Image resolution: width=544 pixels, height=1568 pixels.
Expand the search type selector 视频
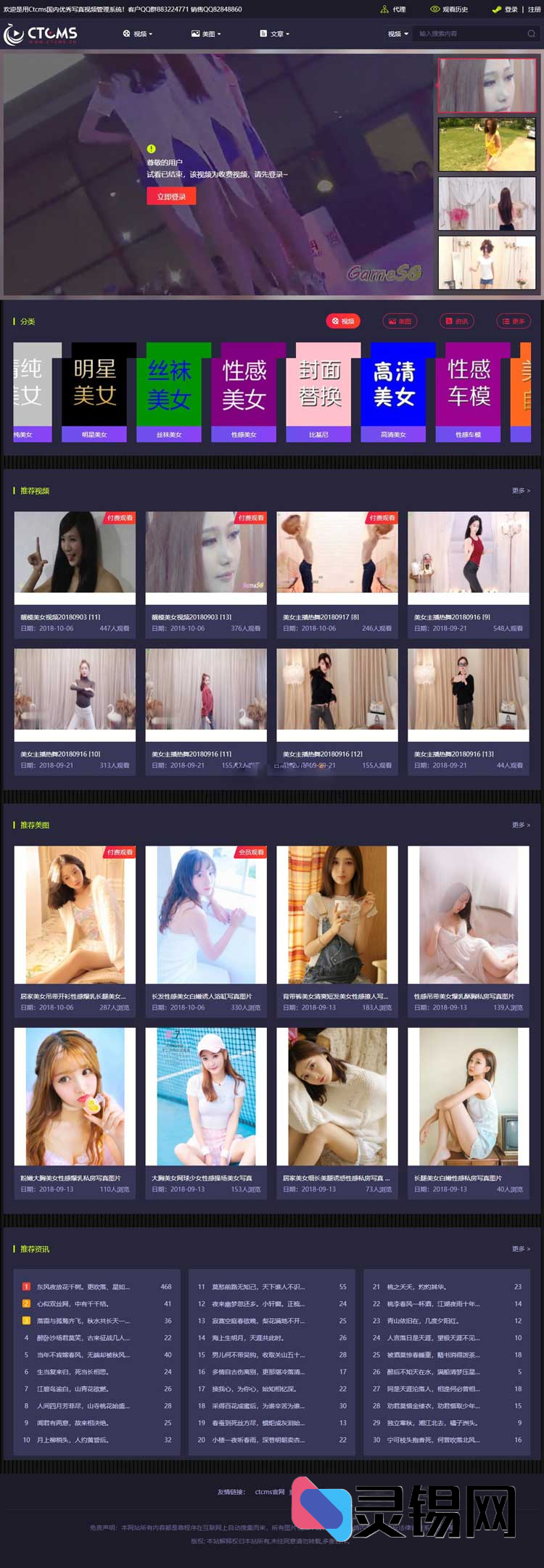click(x=397, y=34)
